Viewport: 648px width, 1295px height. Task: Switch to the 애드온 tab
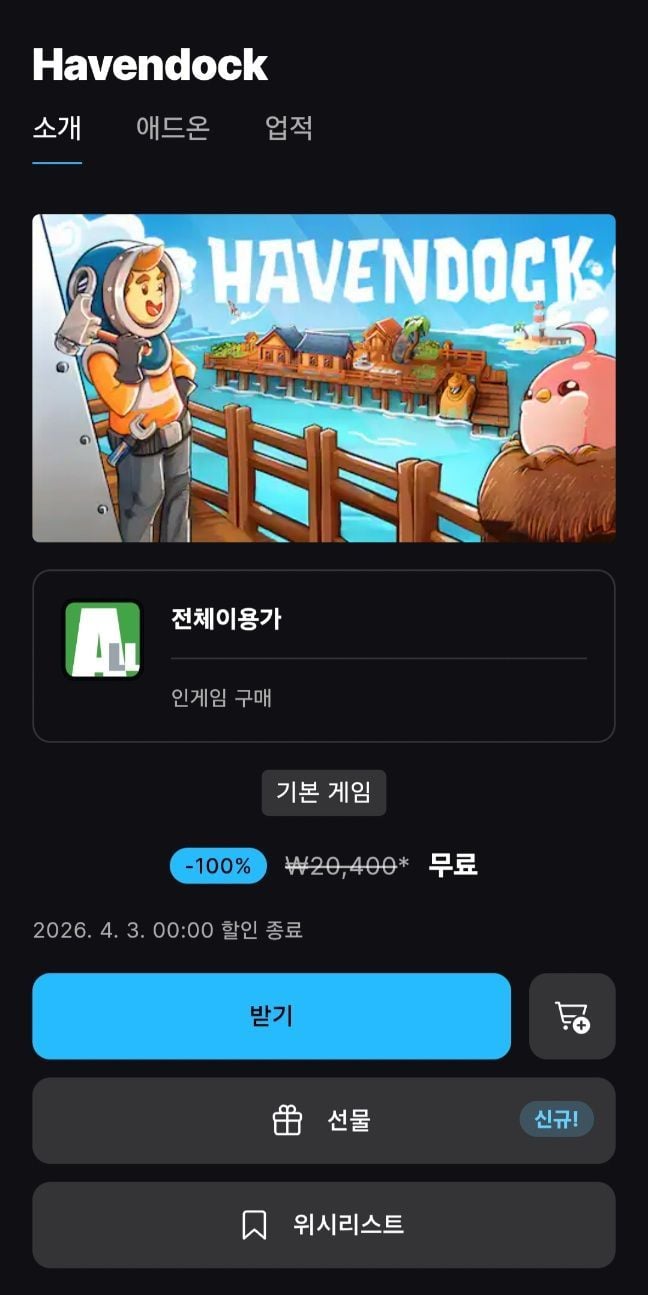pyautogui.click(x=172, y=129)
